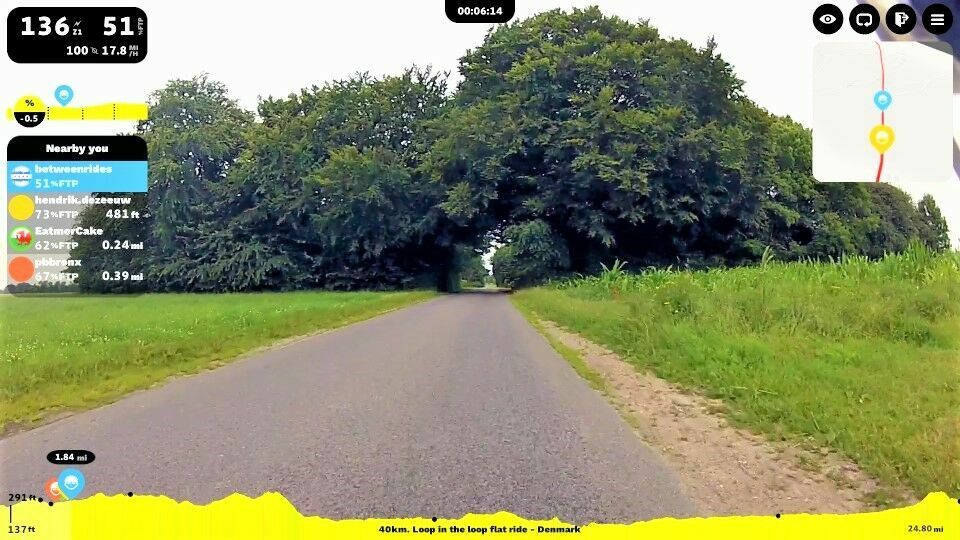Select rider hendrik.dezeeuw in the nearby list
Image resolution: width=960 pixels, height=540 pixels.
coord(78,207)
